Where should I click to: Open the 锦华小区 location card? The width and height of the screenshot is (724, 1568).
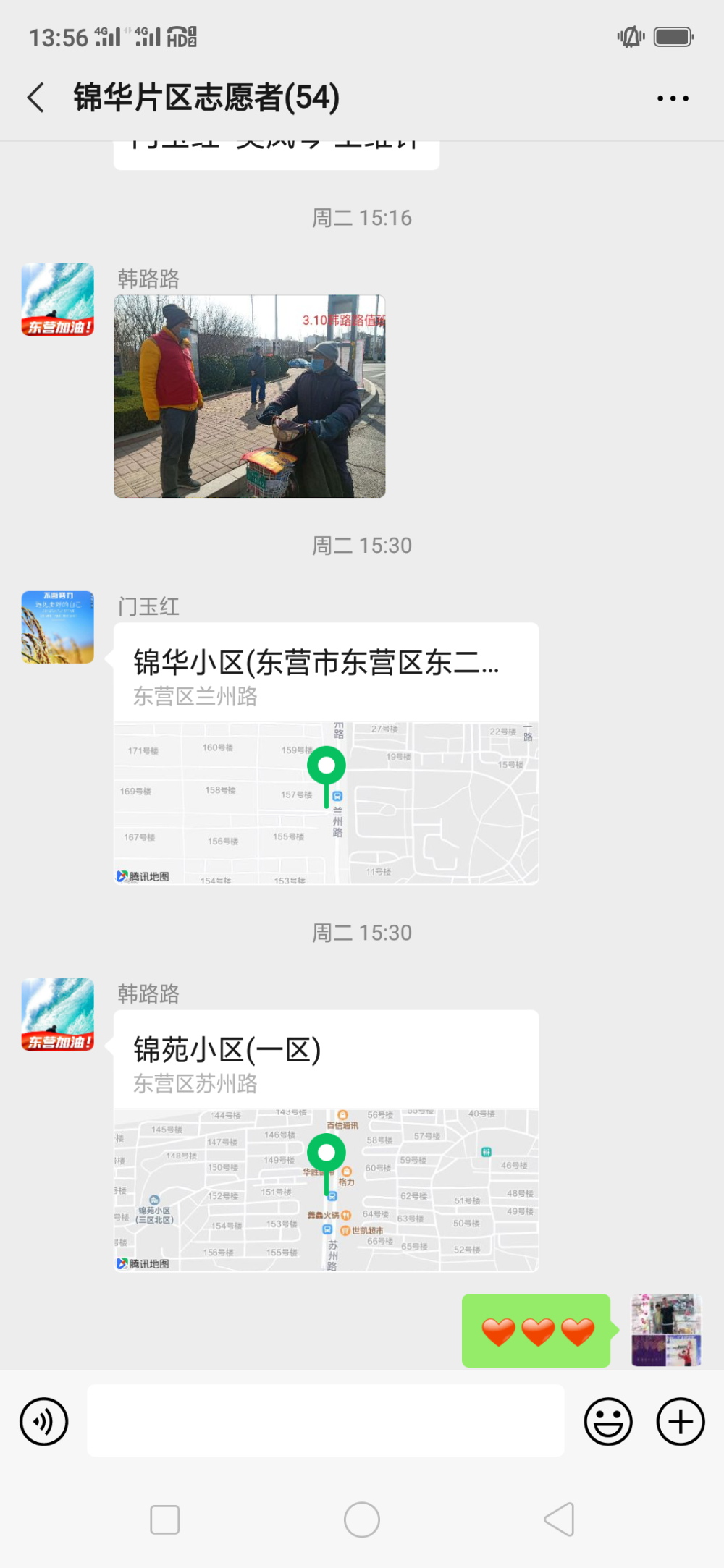[x=326, y=753]
